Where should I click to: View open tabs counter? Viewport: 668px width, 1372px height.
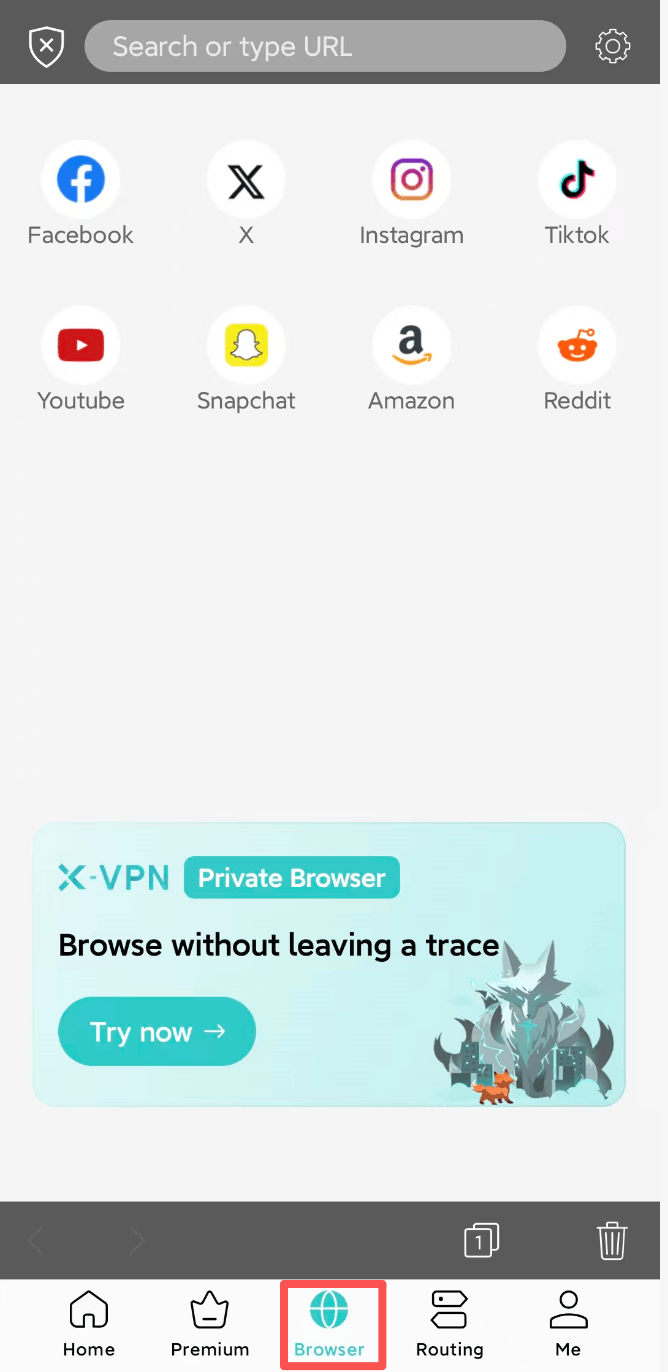coord(482,1241)
